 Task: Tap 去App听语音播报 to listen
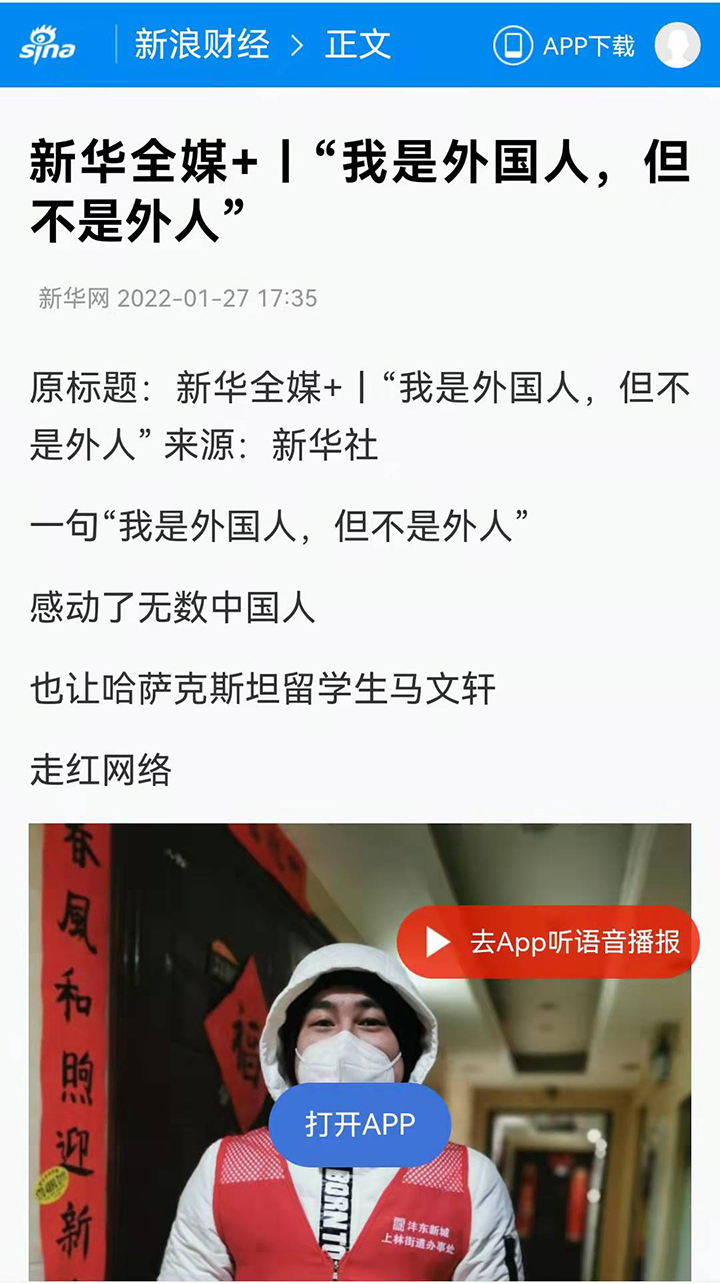[x=548, y=942]
